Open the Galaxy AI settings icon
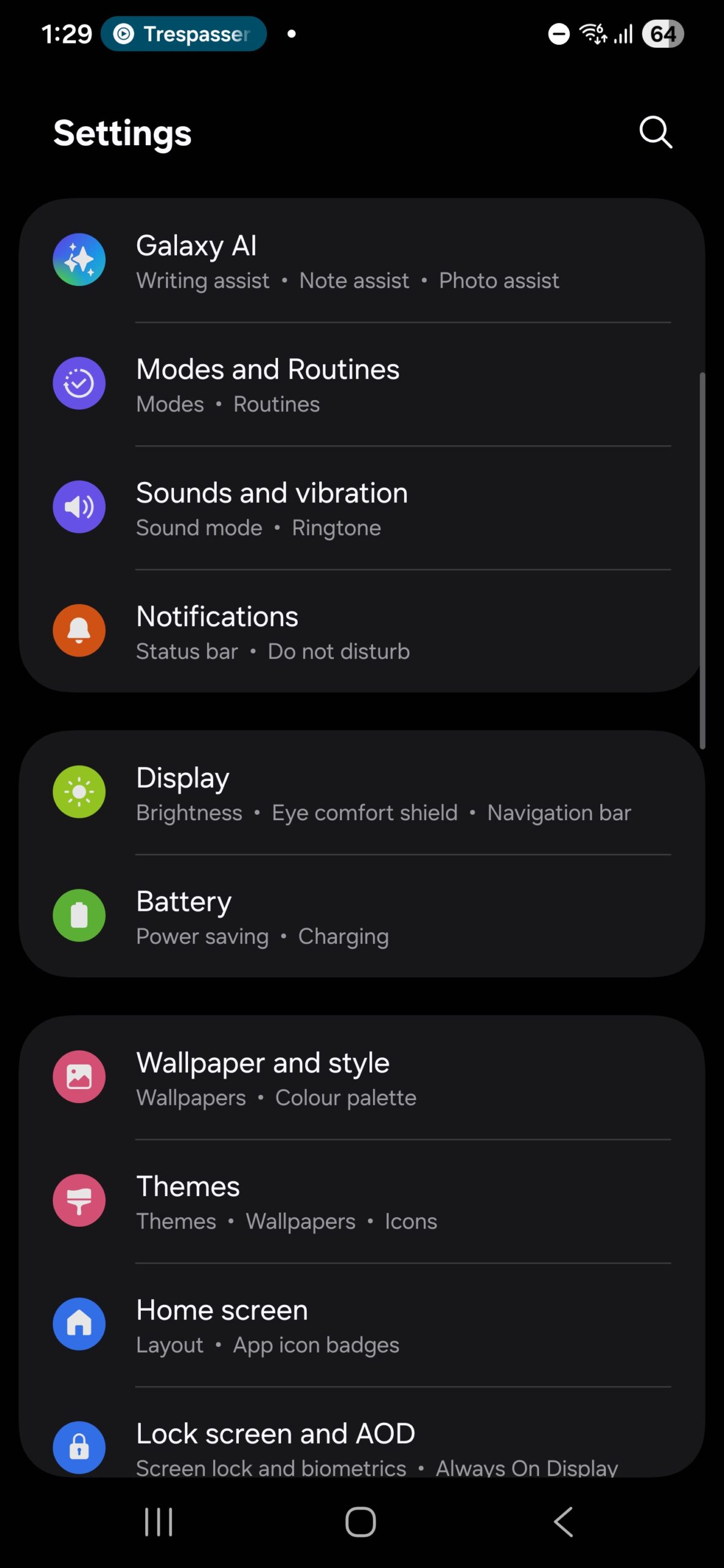Screen dimensions: 724x1568 79,260
